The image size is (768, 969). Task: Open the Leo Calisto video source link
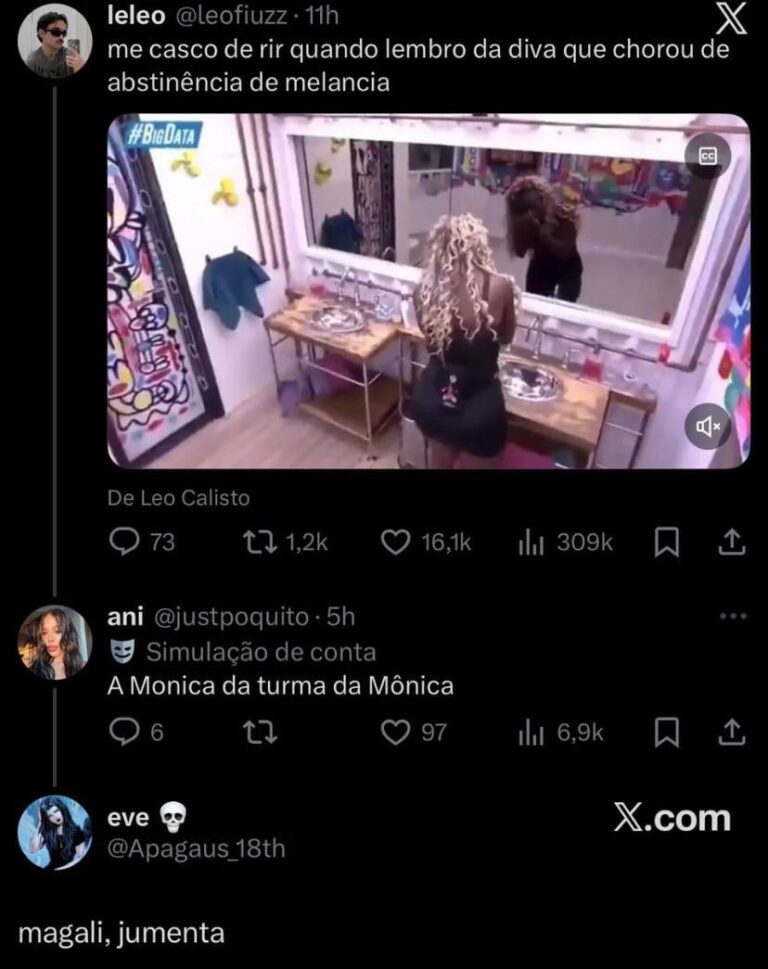179,498
